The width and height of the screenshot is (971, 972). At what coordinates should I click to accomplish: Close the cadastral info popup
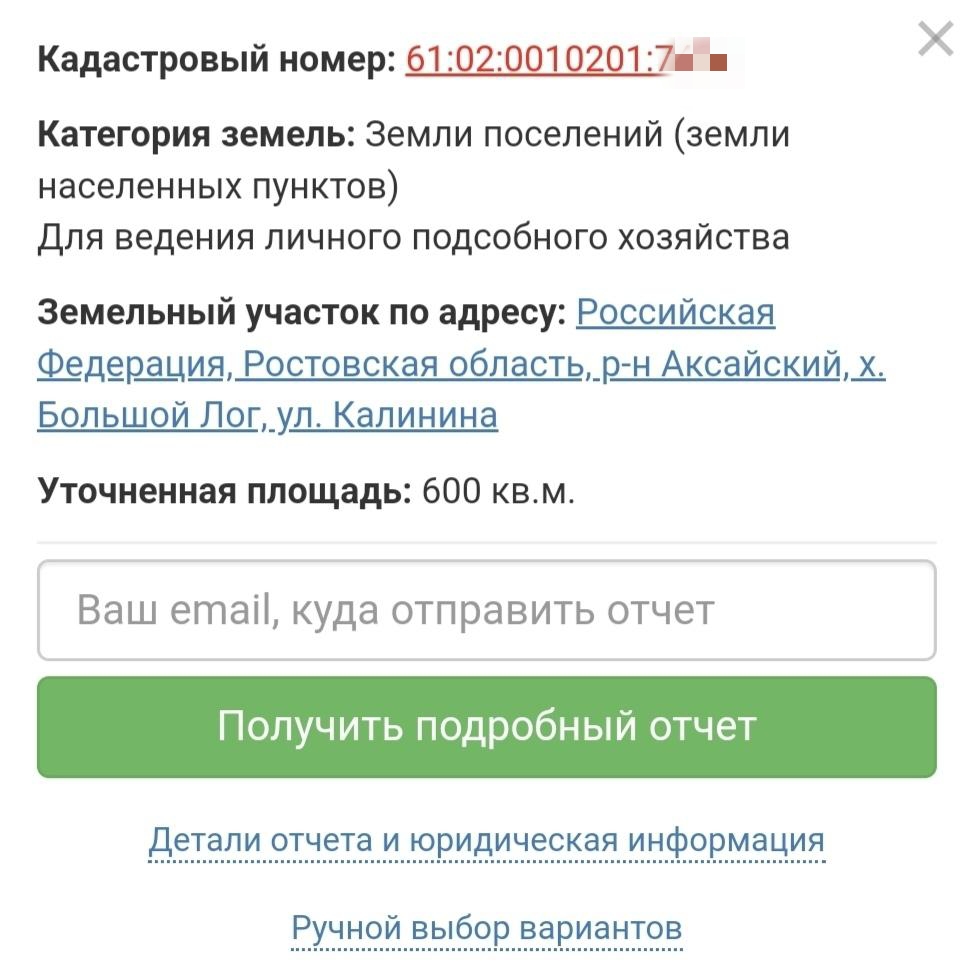[936, 41]
